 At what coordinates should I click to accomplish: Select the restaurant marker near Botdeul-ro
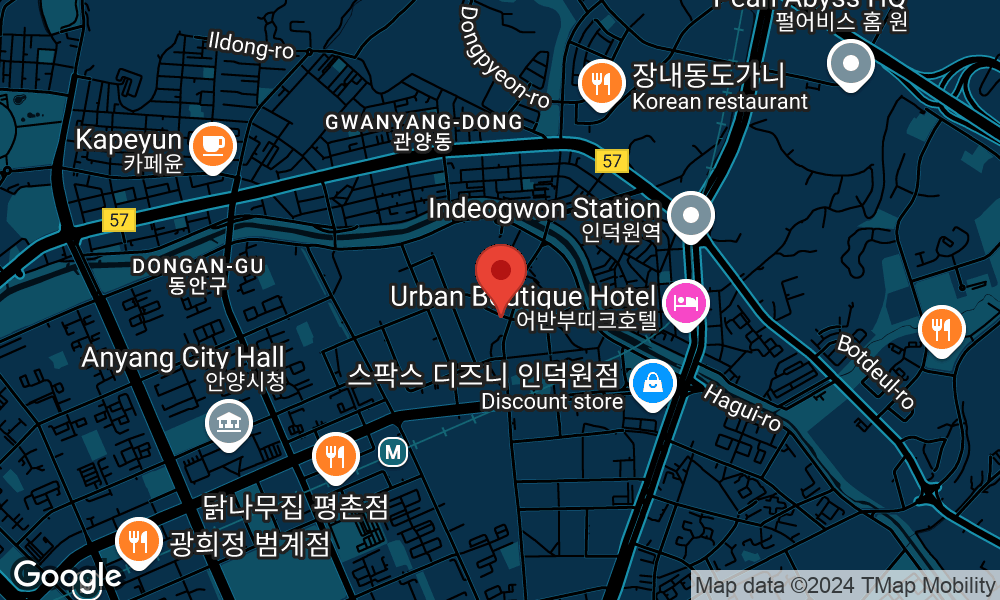[941, 328]
